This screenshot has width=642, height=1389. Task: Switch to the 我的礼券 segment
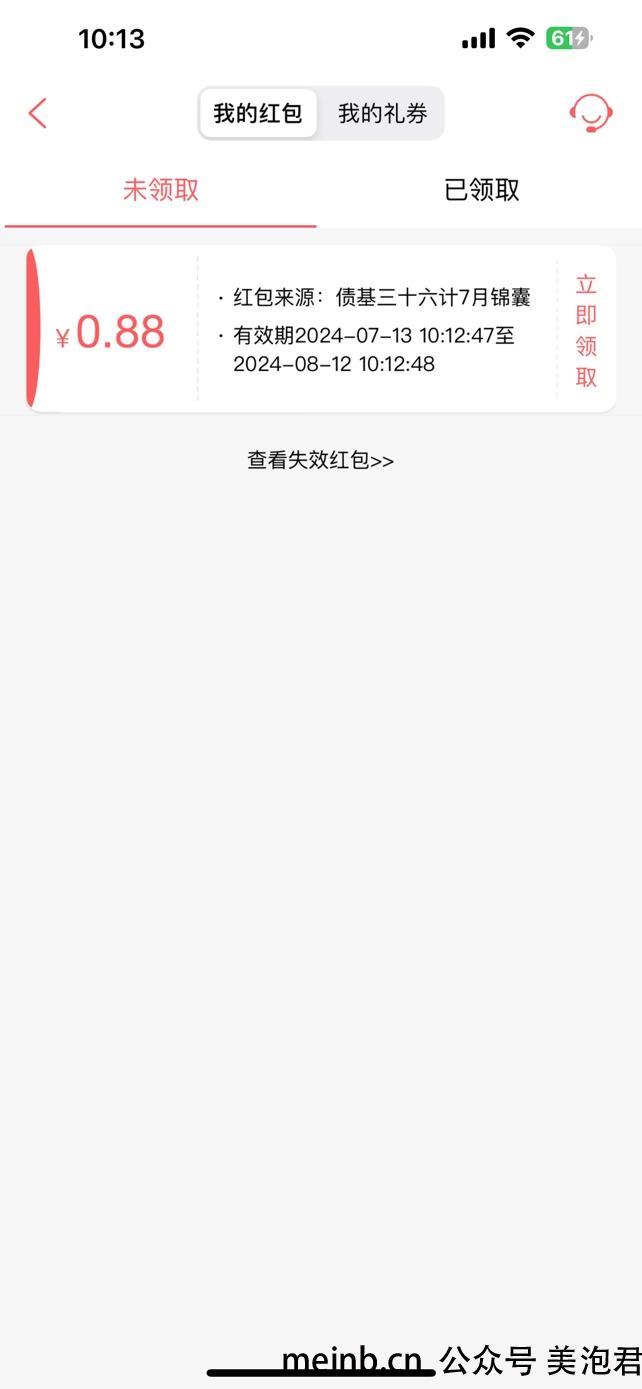point(382,113)
